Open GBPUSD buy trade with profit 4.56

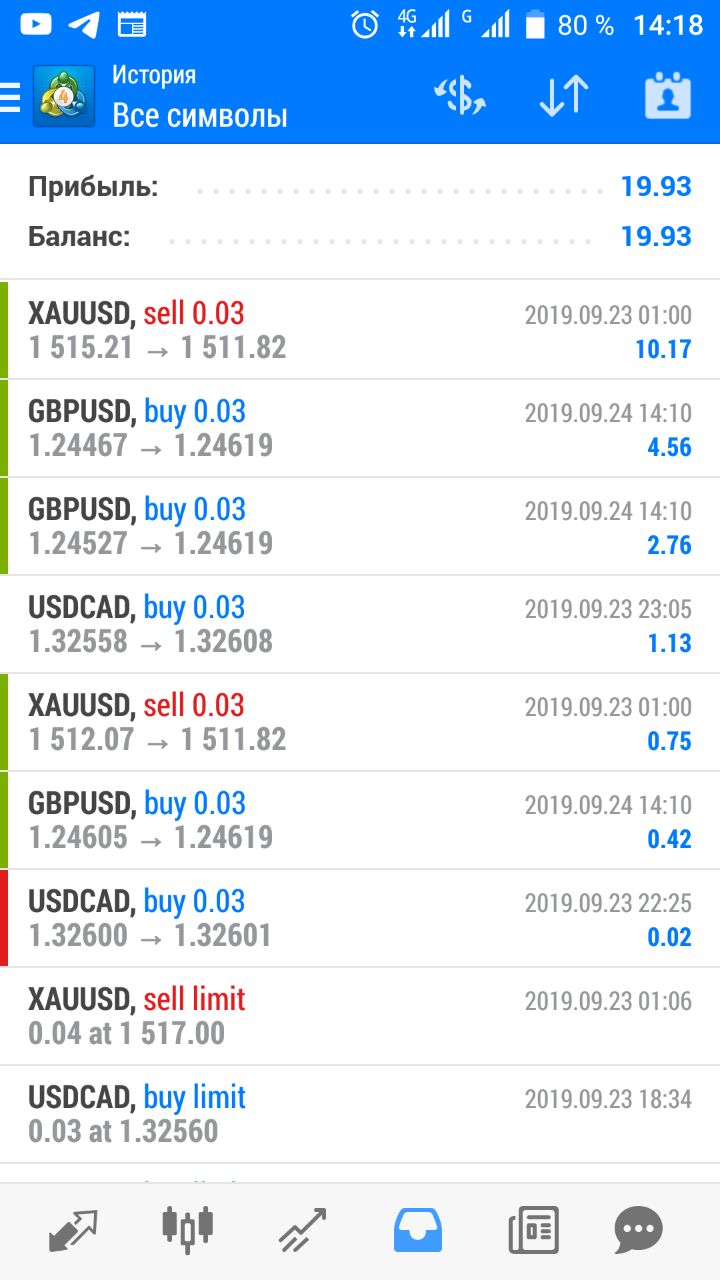coord(360,428)
